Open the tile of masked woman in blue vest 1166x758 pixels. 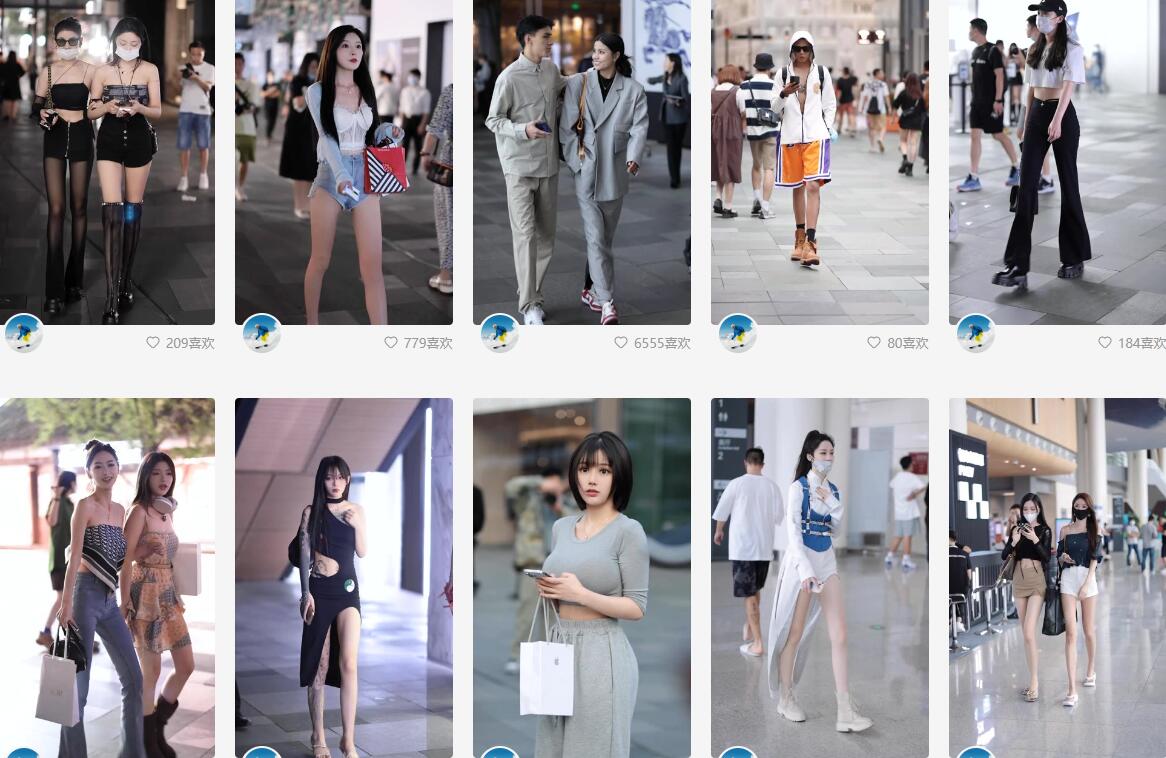819,577
